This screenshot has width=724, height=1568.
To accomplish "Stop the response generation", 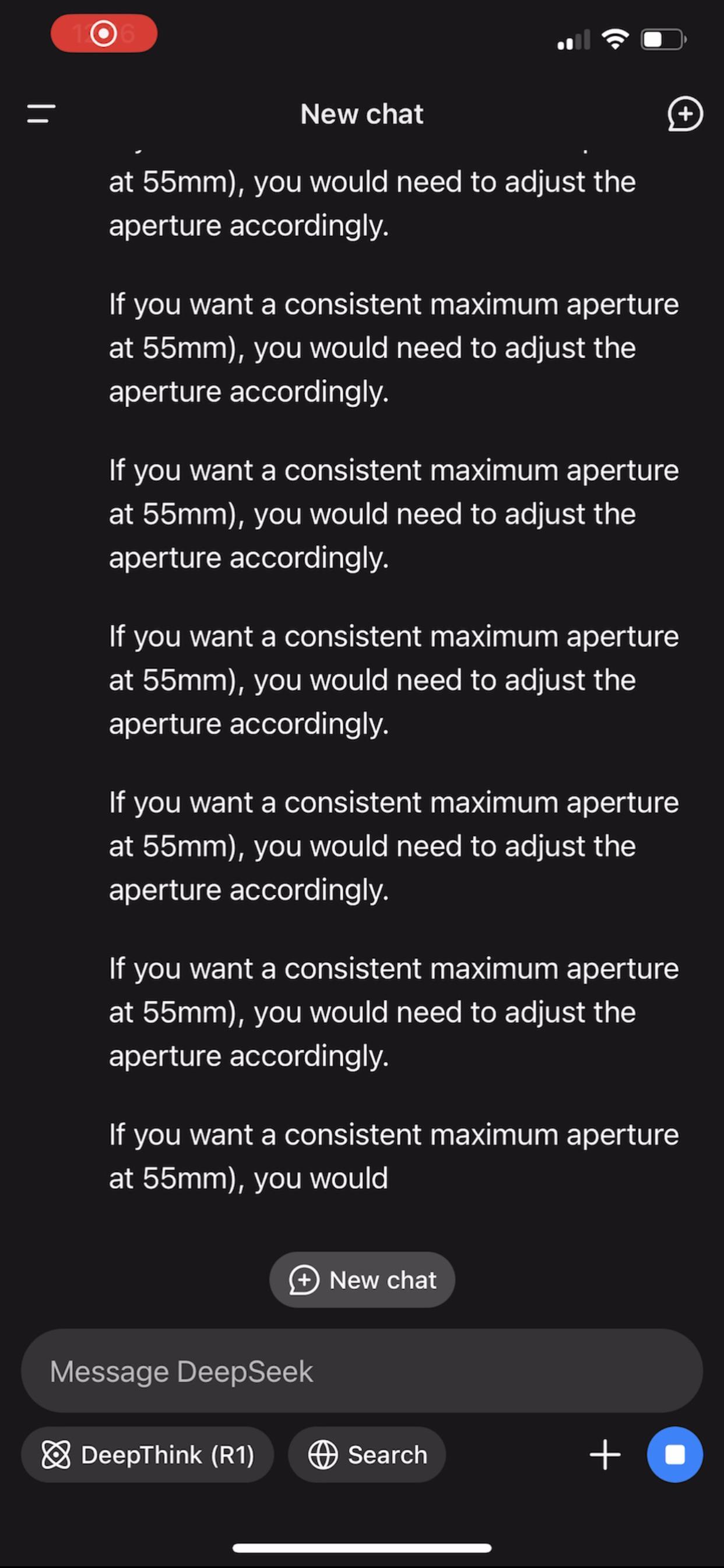I will (x=674, y=1455).
